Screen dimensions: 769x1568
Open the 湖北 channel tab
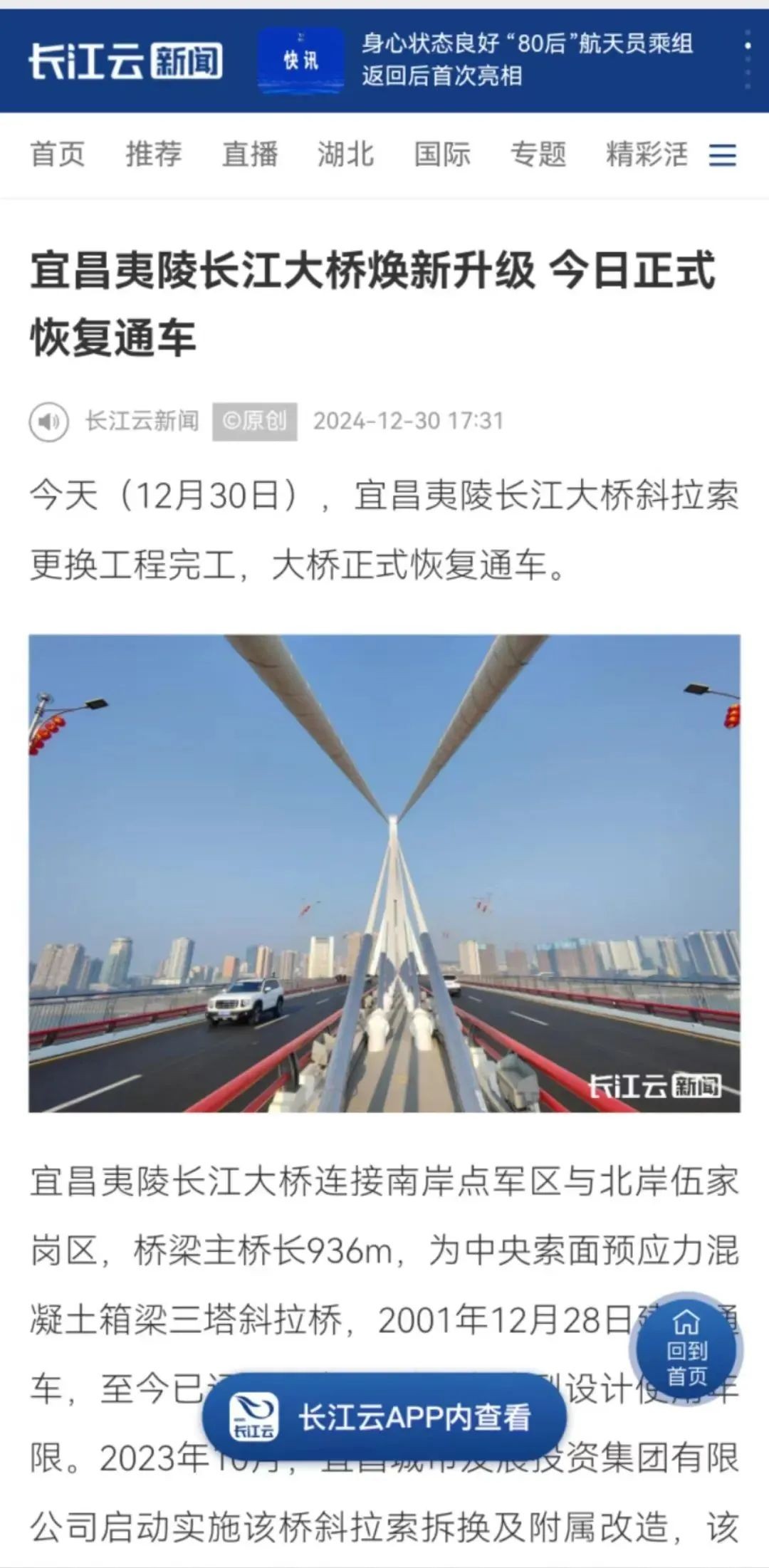(346, 154)
